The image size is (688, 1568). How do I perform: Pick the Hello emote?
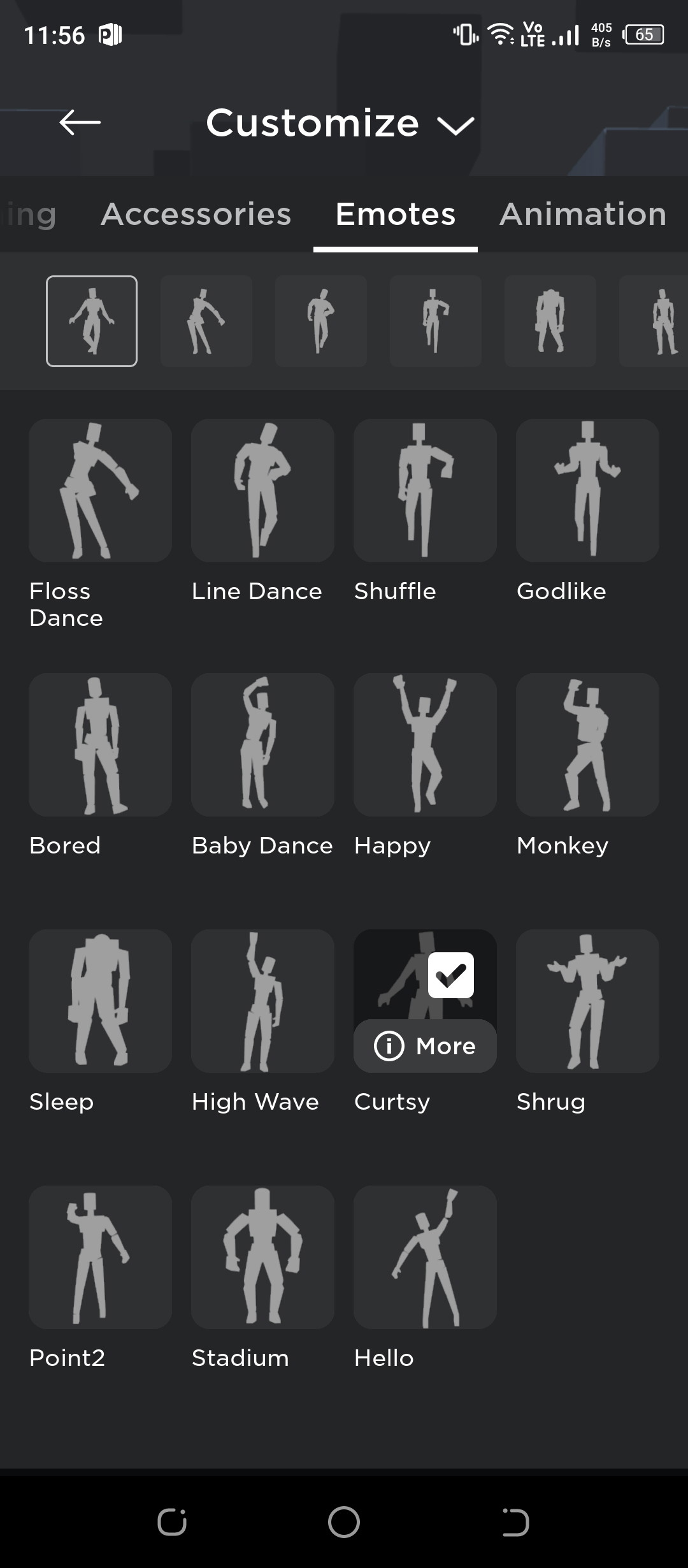point(425,1257)
